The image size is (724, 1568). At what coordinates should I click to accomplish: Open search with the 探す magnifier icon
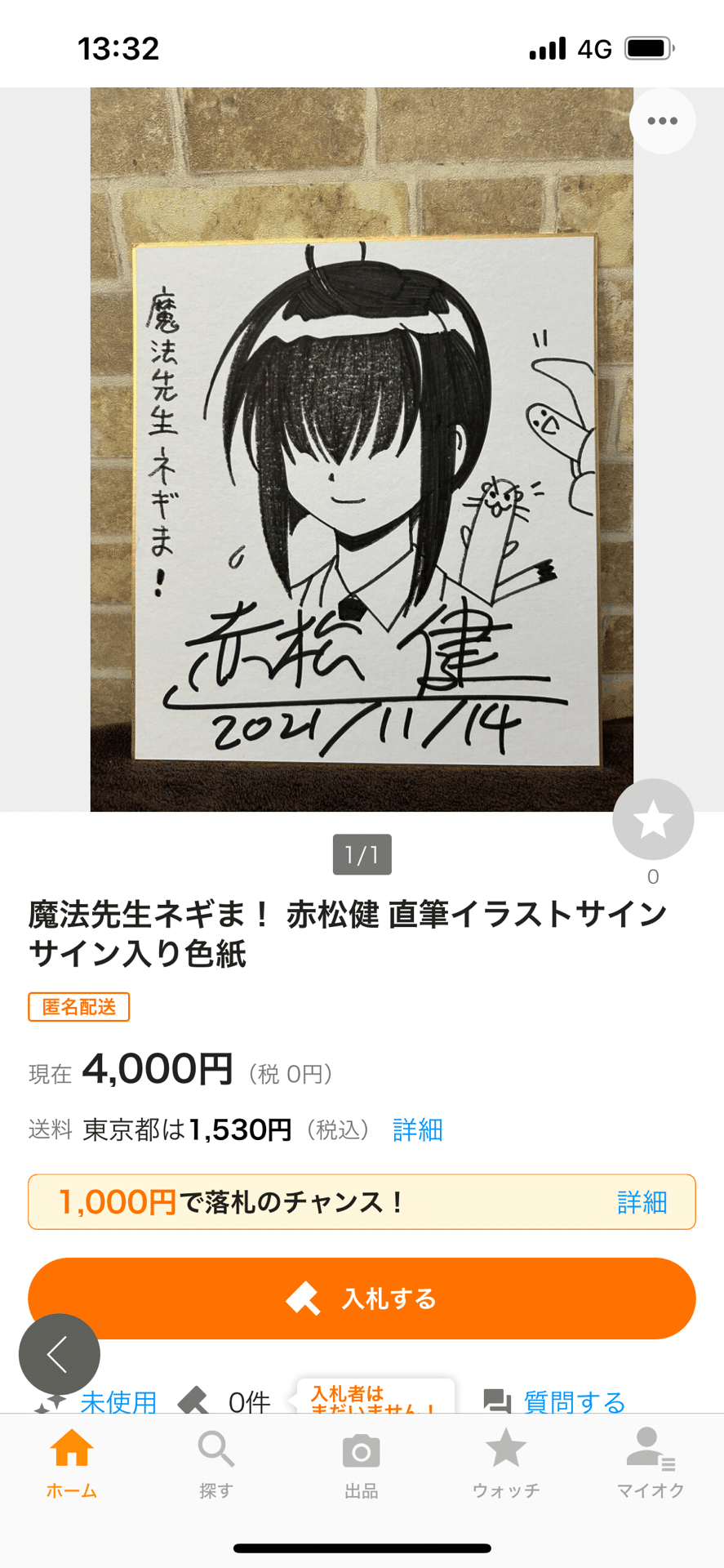coord(216,1451)
